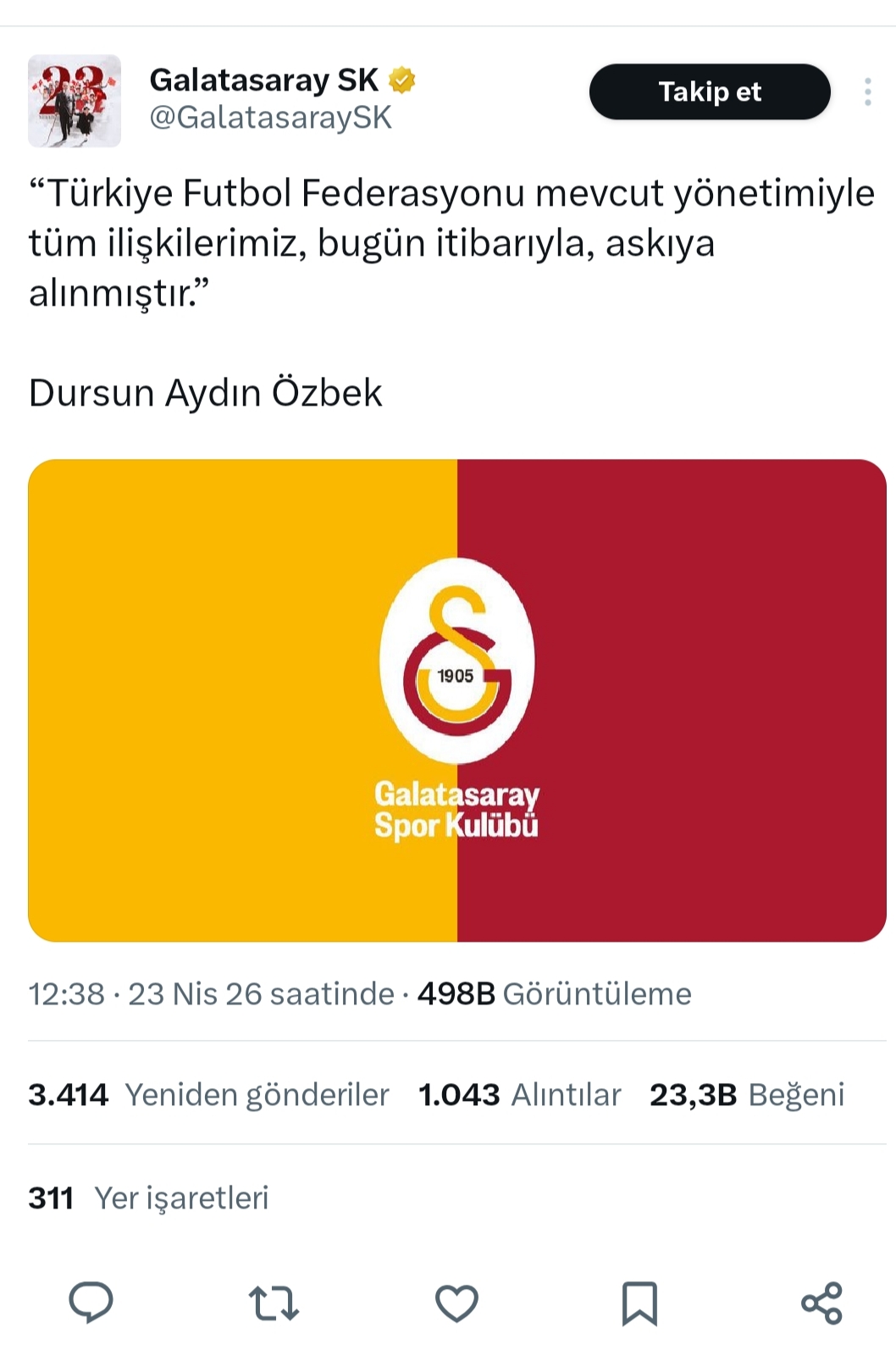Image resolution: width=896 pixels, height=1361 pixels.
Task: Open the tweet's three-dot overflow menu
Action: 867,91
